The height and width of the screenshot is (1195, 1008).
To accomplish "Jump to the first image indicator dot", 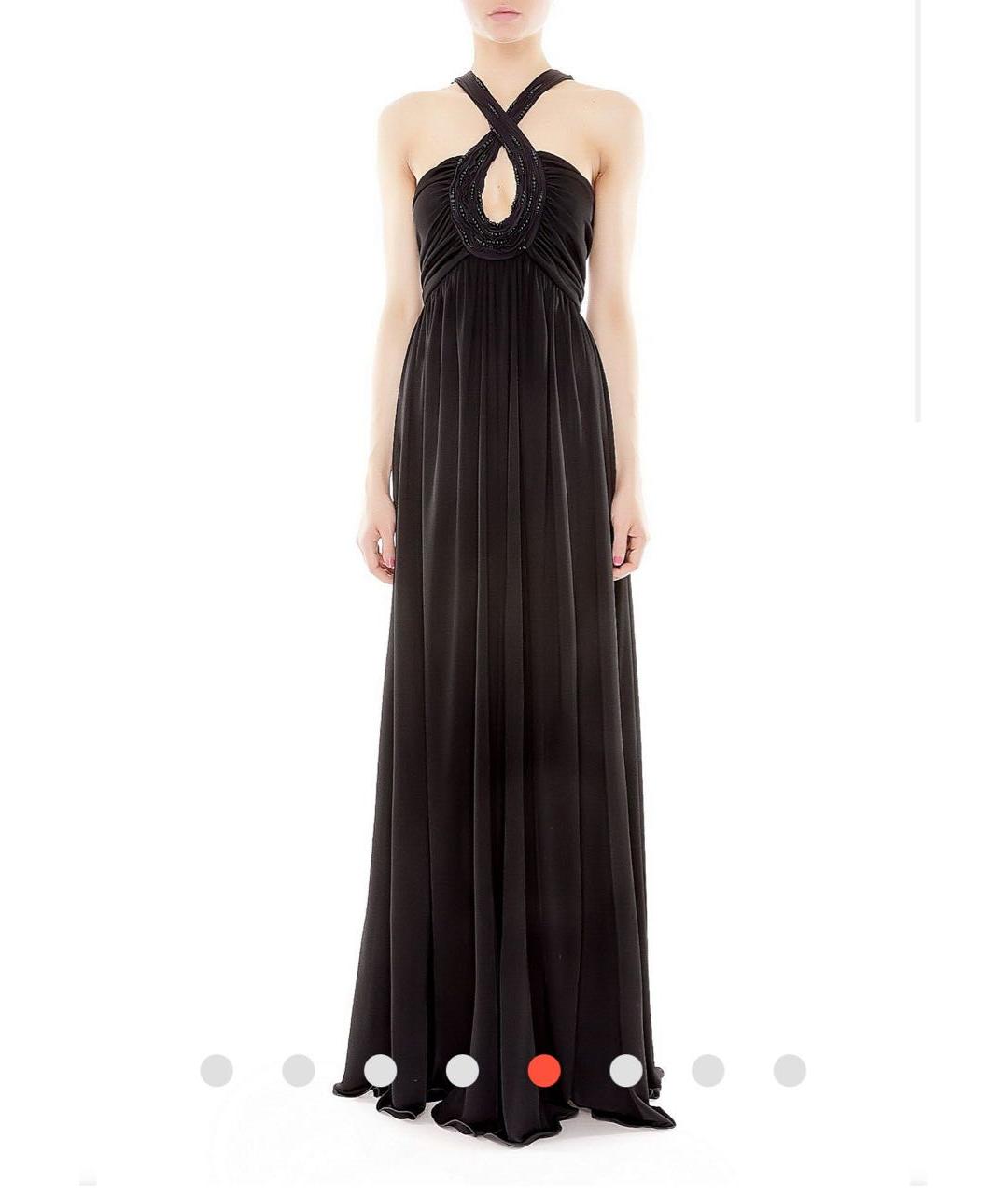I will pyautogui.click(x=217, y=1070).
